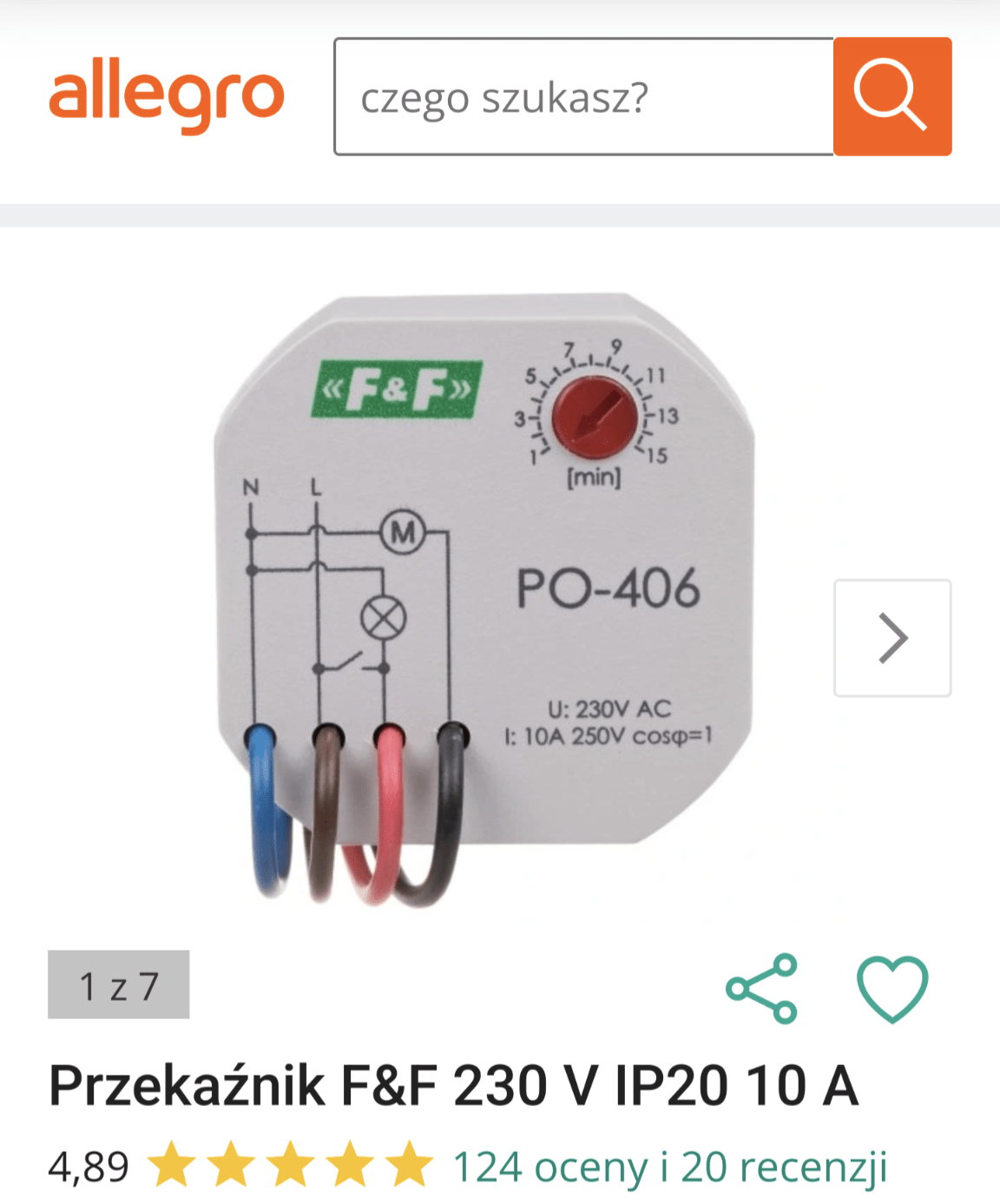Screen dimensions: 1000x1204
Task: Tap the 'czego szukasz?' search field
Action: (x=583, y=97)
